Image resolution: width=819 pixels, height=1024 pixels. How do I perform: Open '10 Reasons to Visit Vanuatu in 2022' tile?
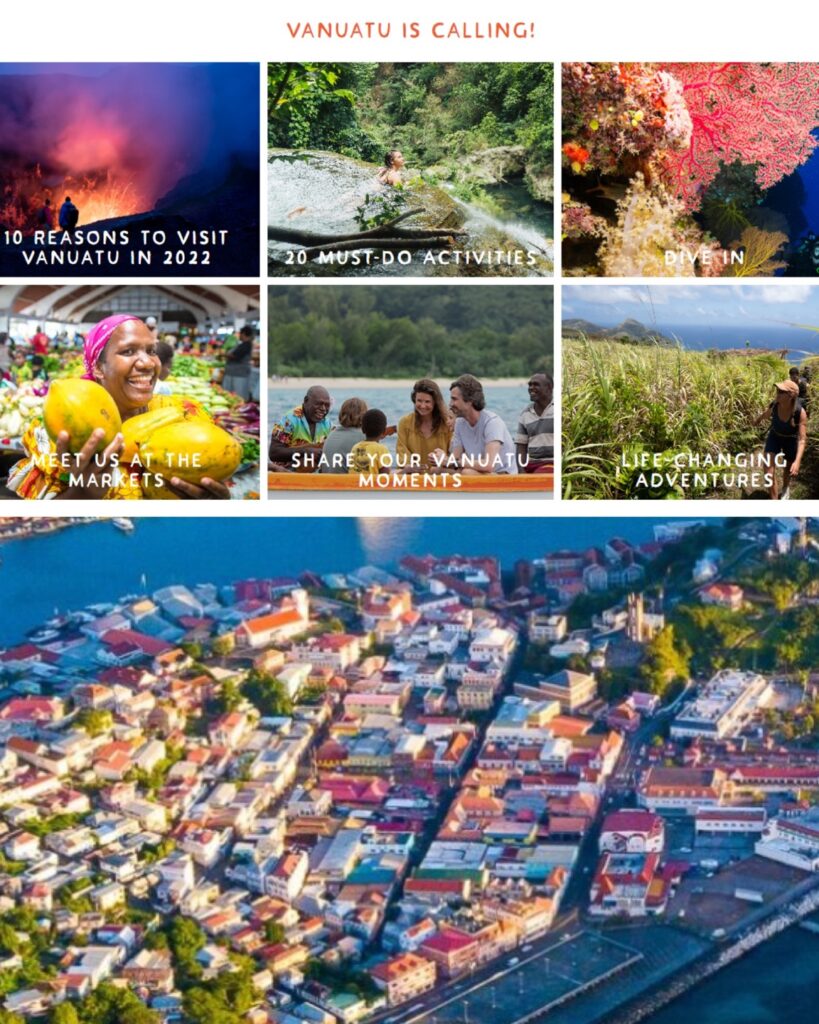coord(129,170)
